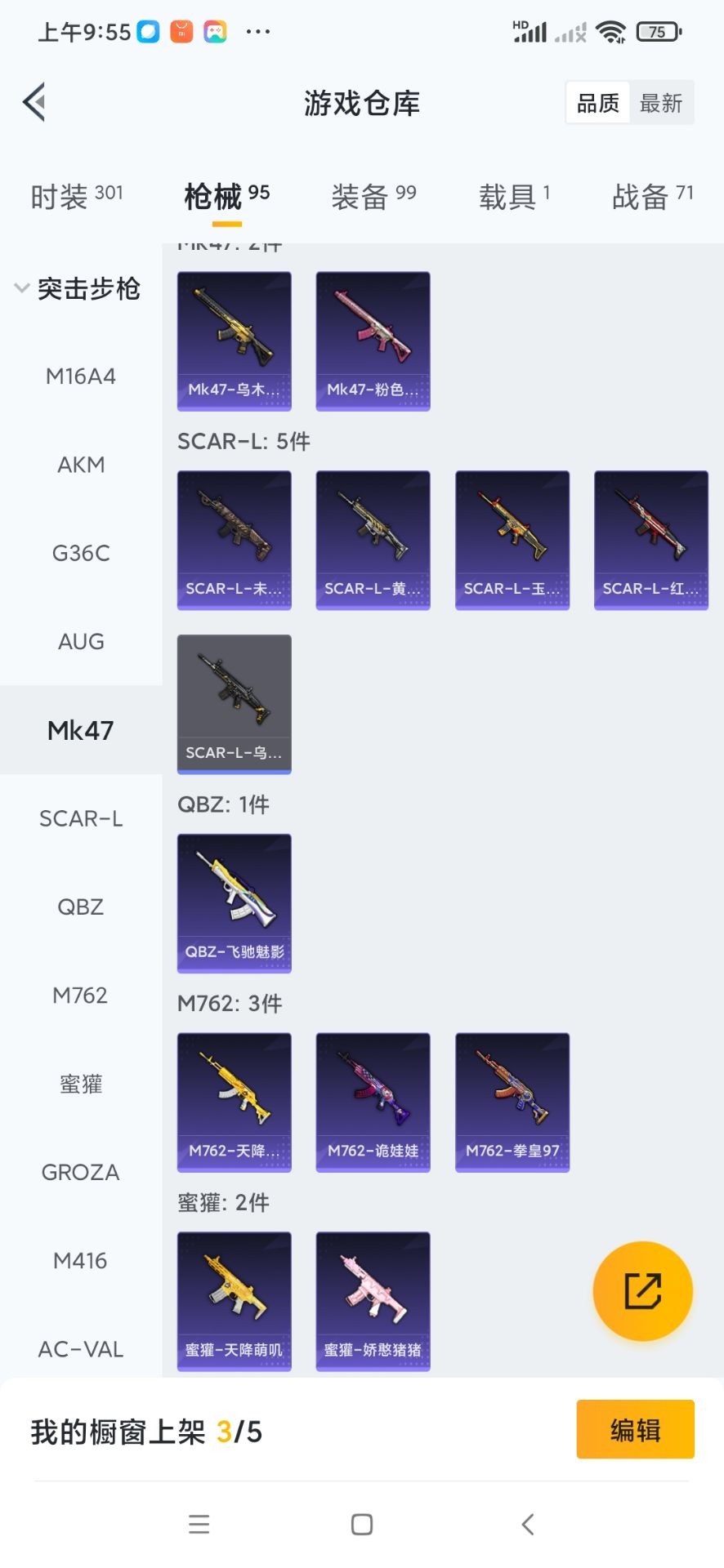This screenshot has height=1568, width=724.
Task: Open the 战备 tab
Action: [652, 197]
